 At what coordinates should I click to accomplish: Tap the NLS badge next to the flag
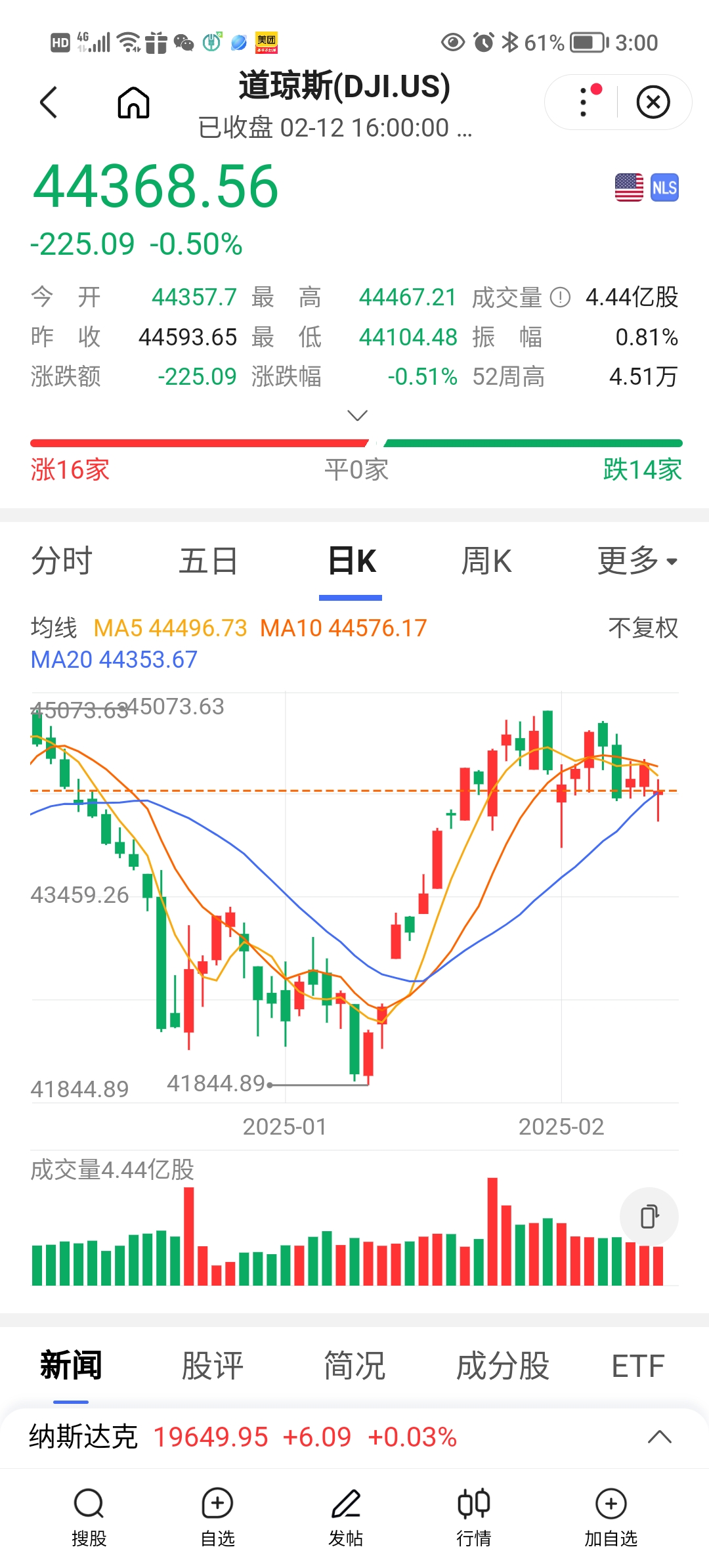664,187
